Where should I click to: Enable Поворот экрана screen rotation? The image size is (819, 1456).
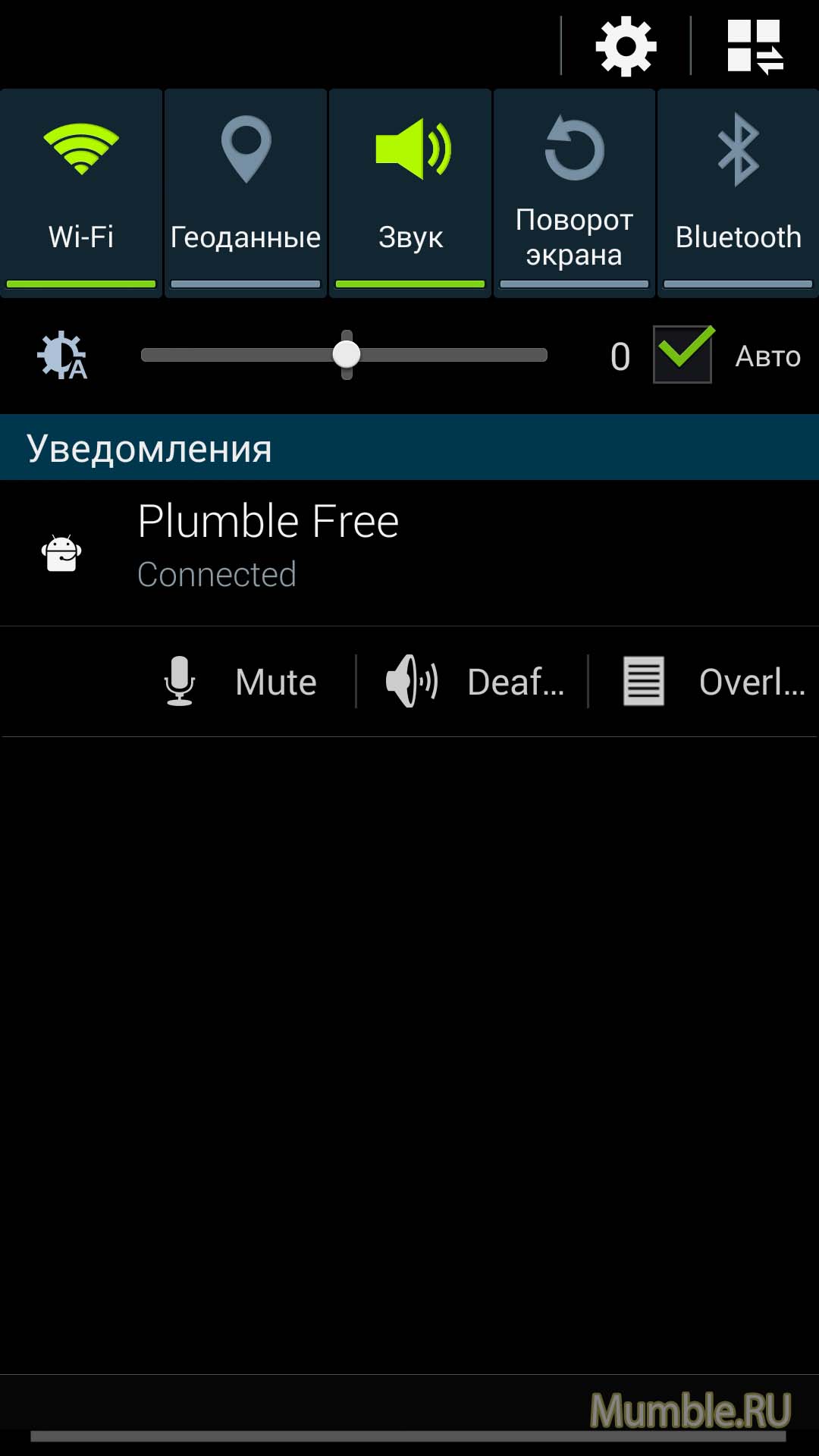pos(574,193)
